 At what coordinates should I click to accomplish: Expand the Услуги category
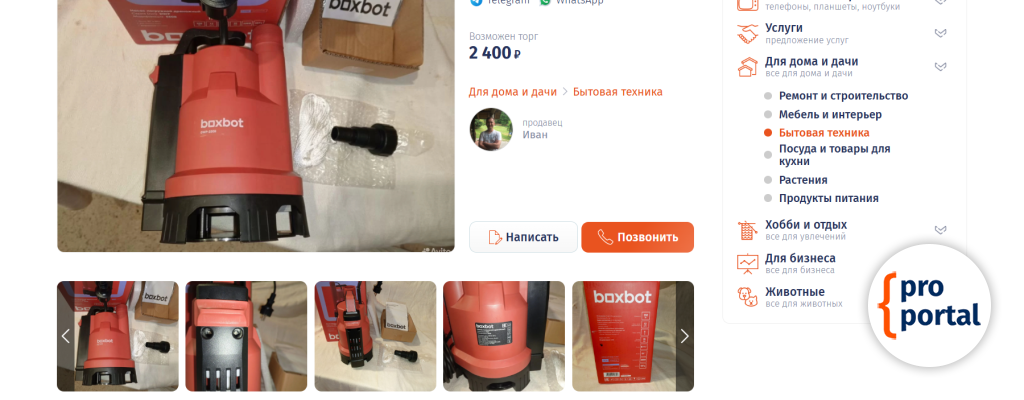[x=940, y=33]
